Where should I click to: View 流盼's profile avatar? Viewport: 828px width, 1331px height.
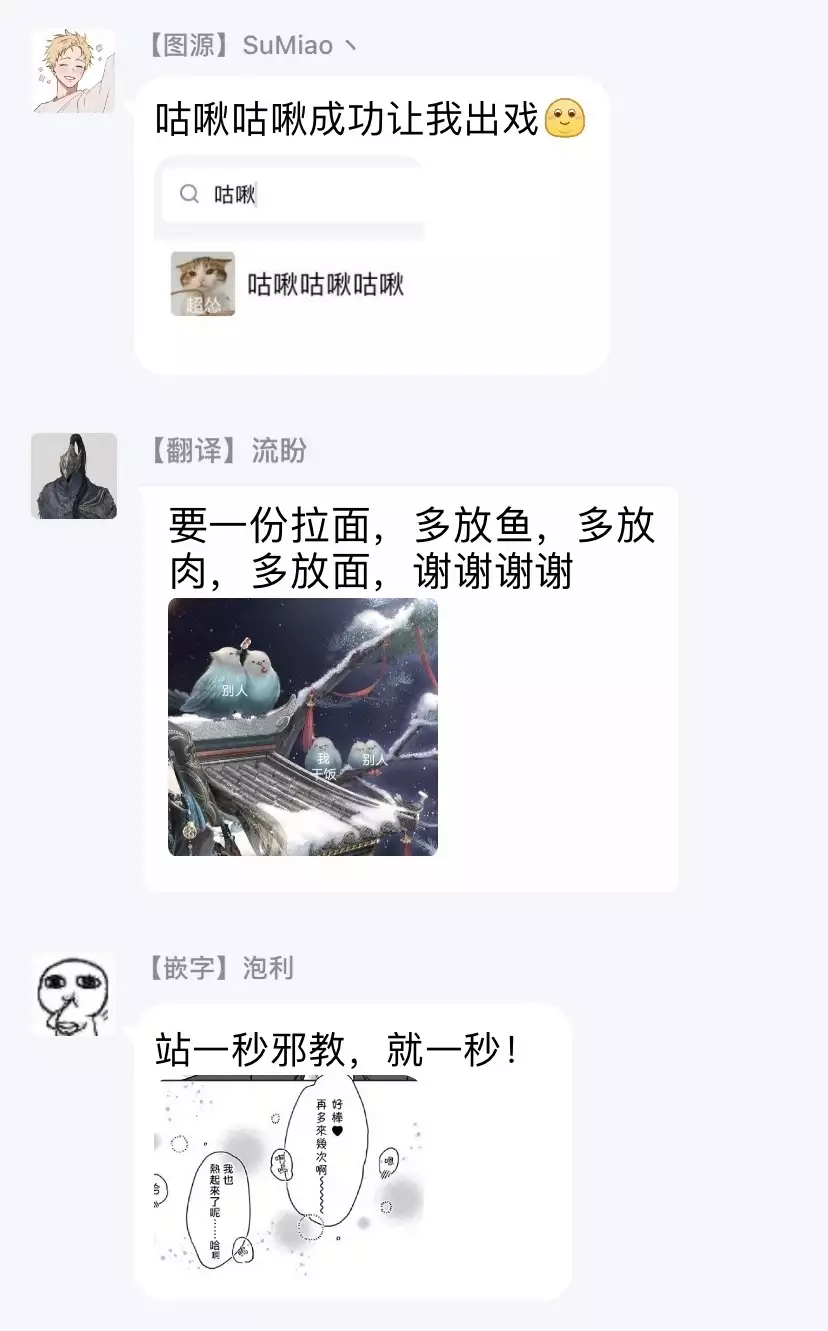[73, 476]
